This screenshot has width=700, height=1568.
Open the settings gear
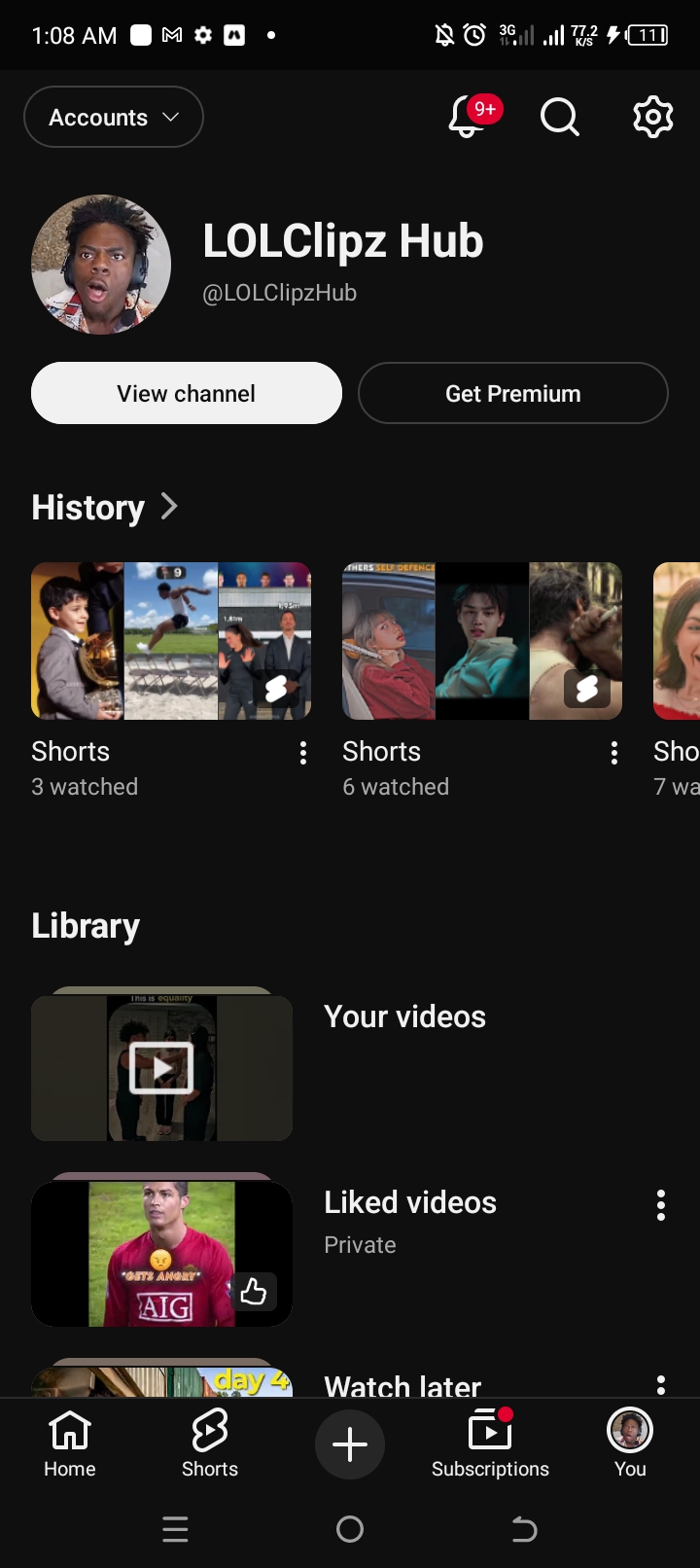653,118
